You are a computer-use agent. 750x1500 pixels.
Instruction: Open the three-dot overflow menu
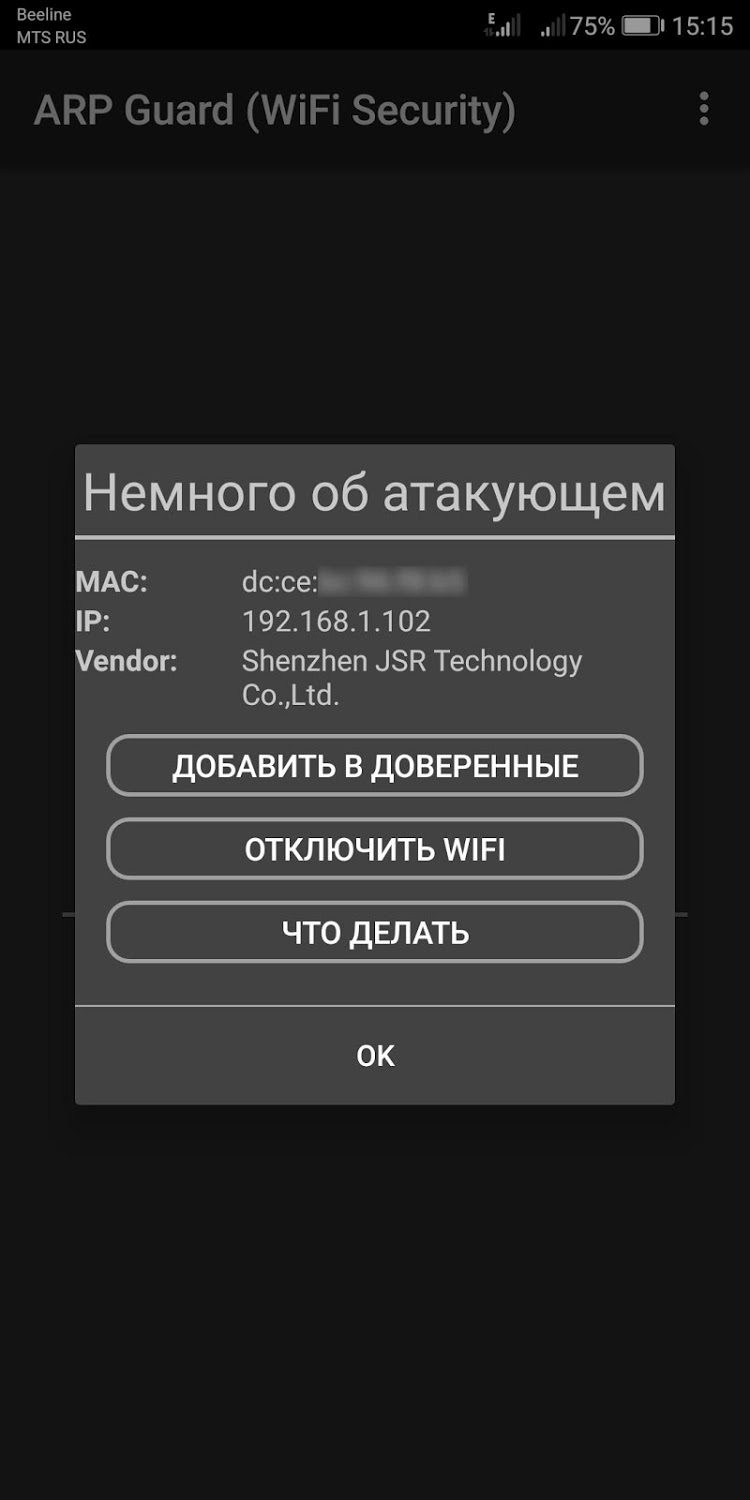pyautogui.click(x=704, y=109)
